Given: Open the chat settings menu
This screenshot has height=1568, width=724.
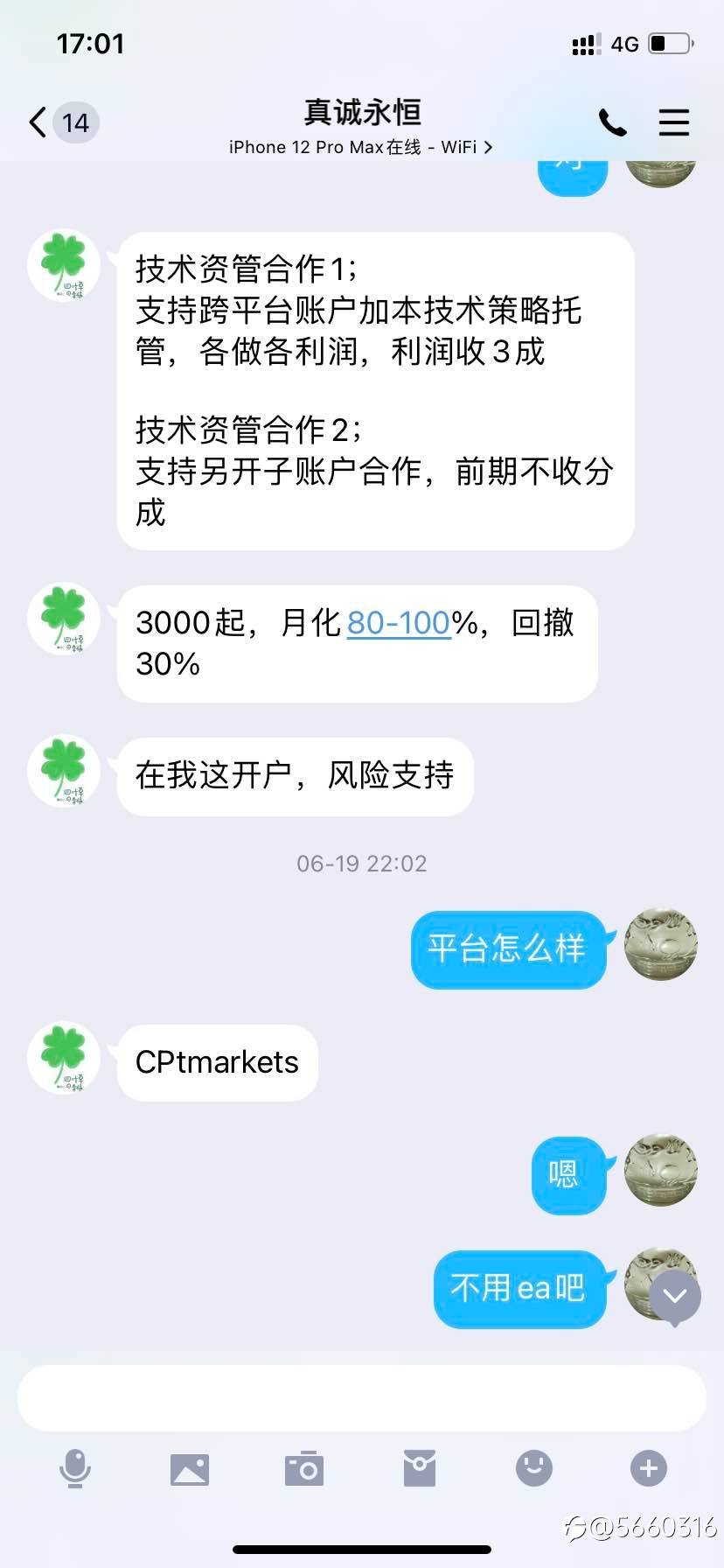Looking at the screenshot, I should 673,122.
